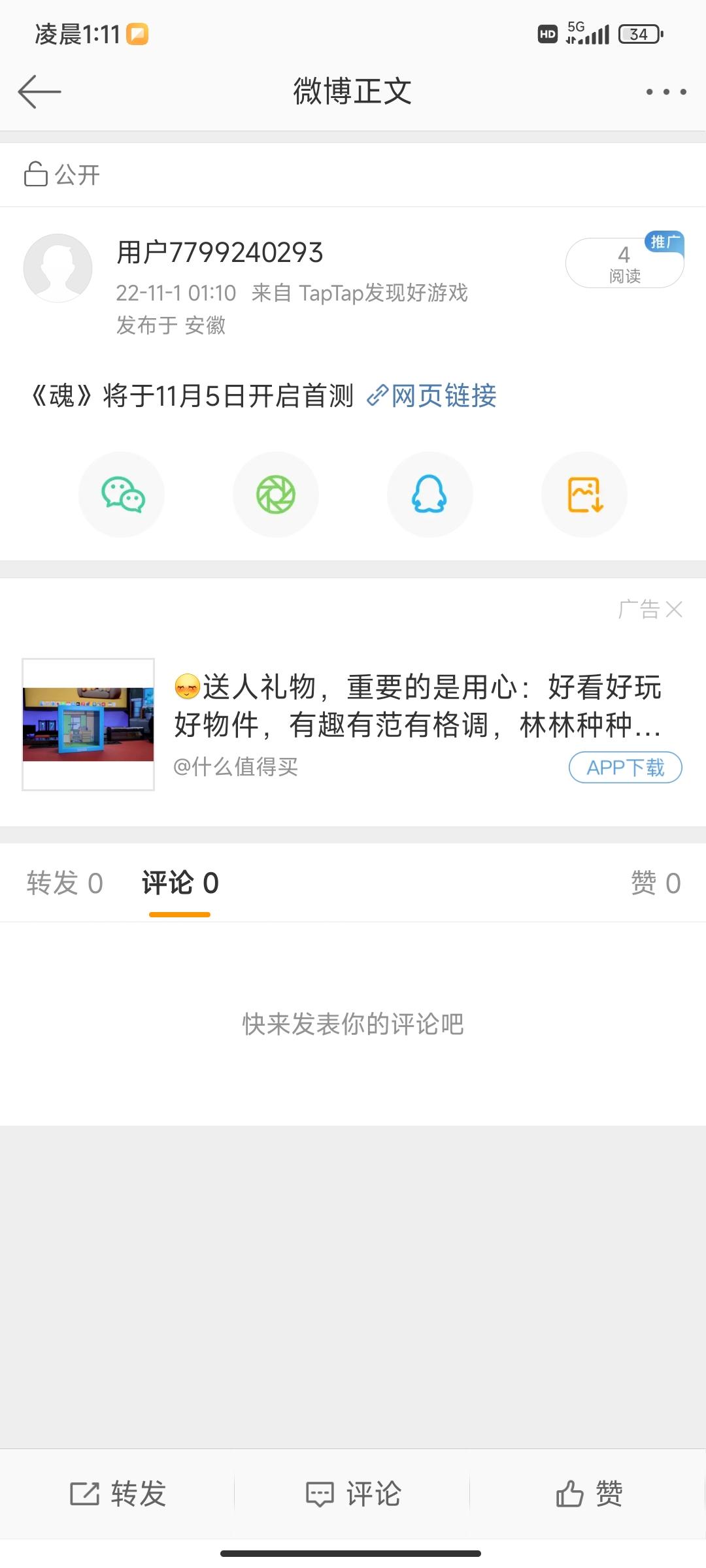Open the 网页链接 link in the post

pyautogui.click(x=433, y=396)
